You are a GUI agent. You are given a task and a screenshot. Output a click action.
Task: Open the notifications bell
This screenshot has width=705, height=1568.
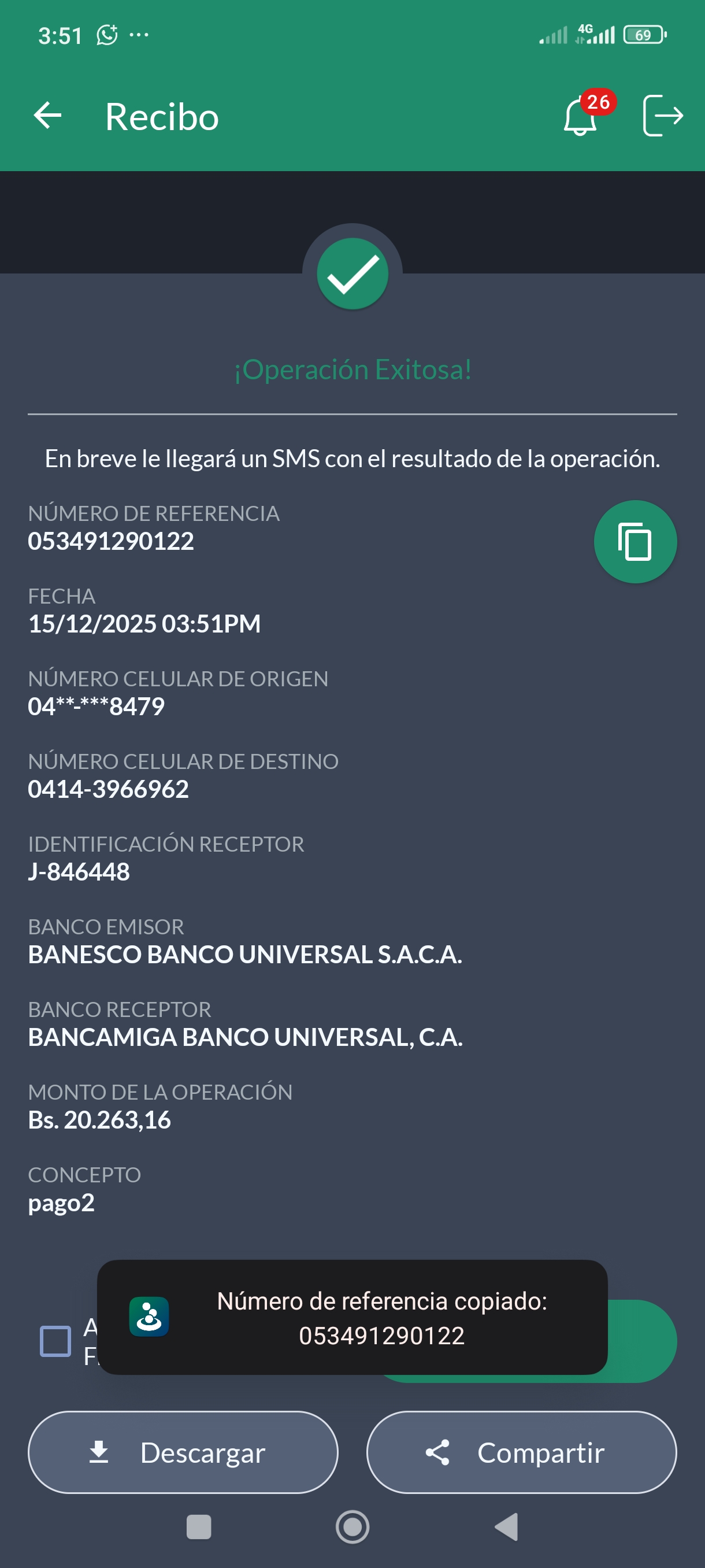(581, 116)
